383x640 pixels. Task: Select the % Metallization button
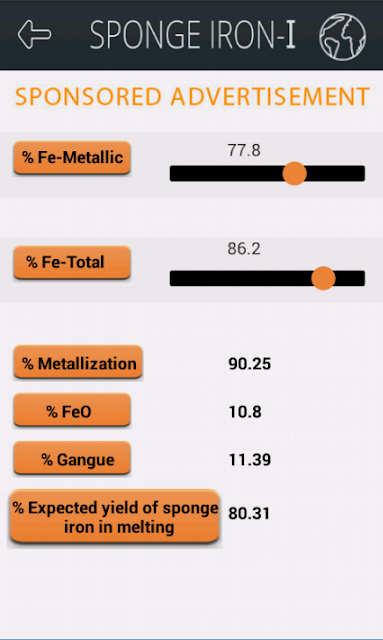click(x=78, y=362)
